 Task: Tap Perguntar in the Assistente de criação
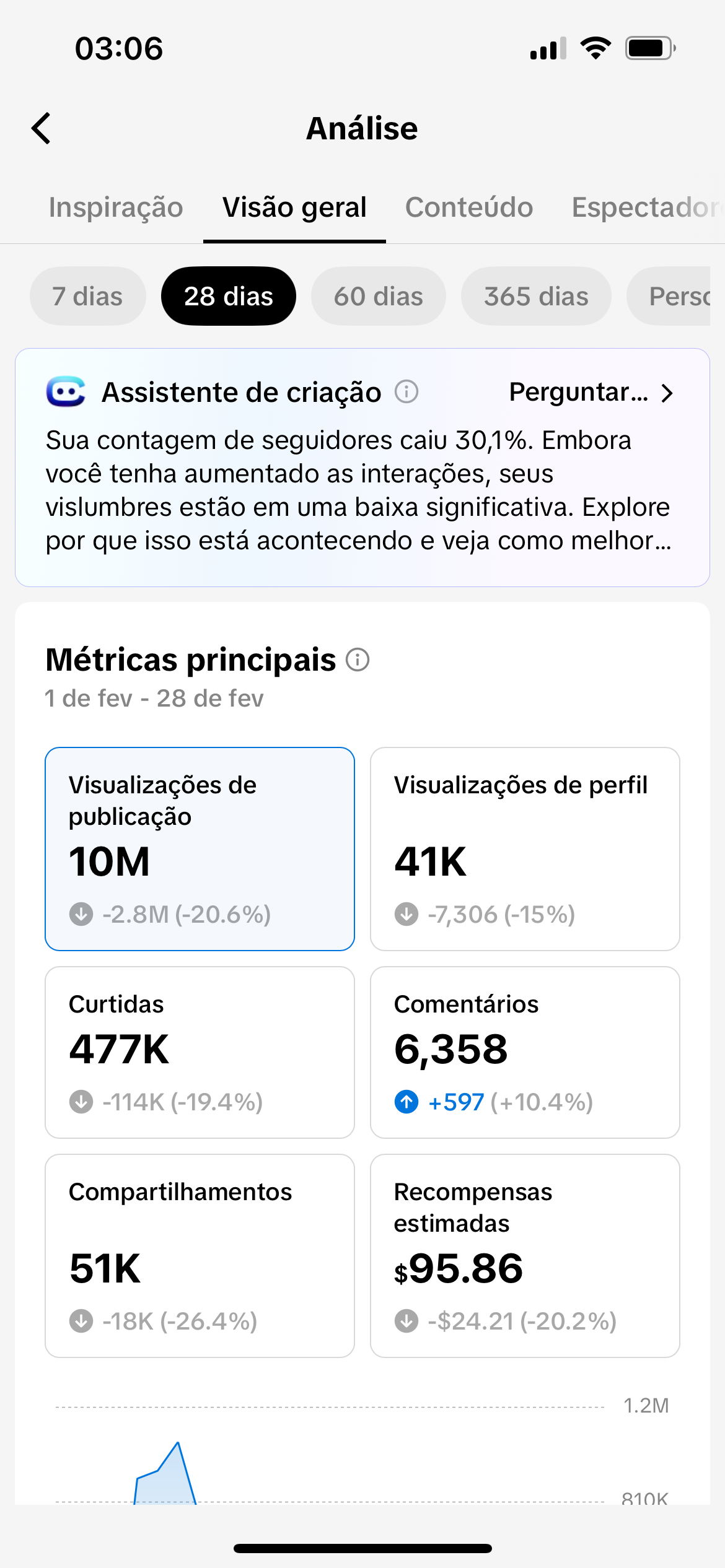590,393
